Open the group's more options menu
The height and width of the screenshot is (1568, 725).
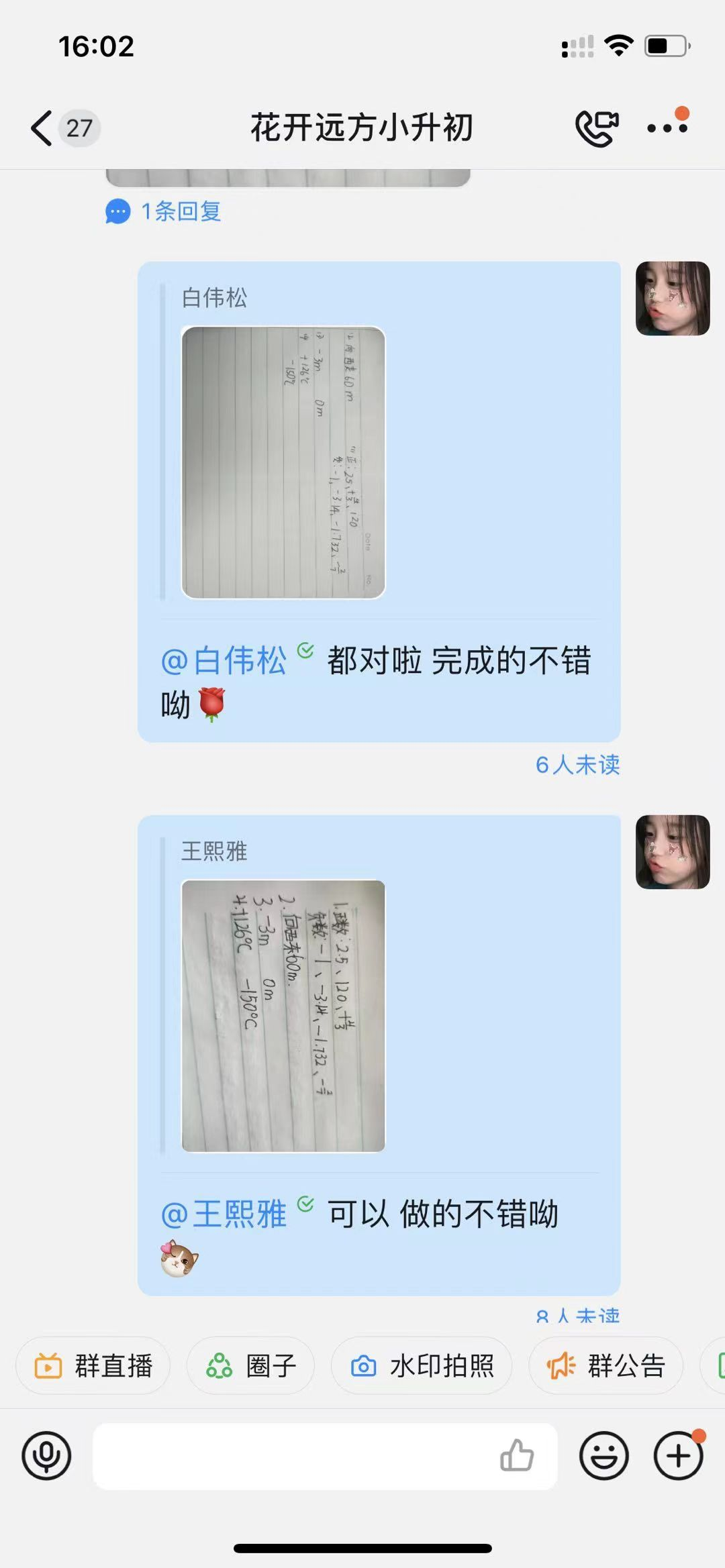tap(667, 127)
